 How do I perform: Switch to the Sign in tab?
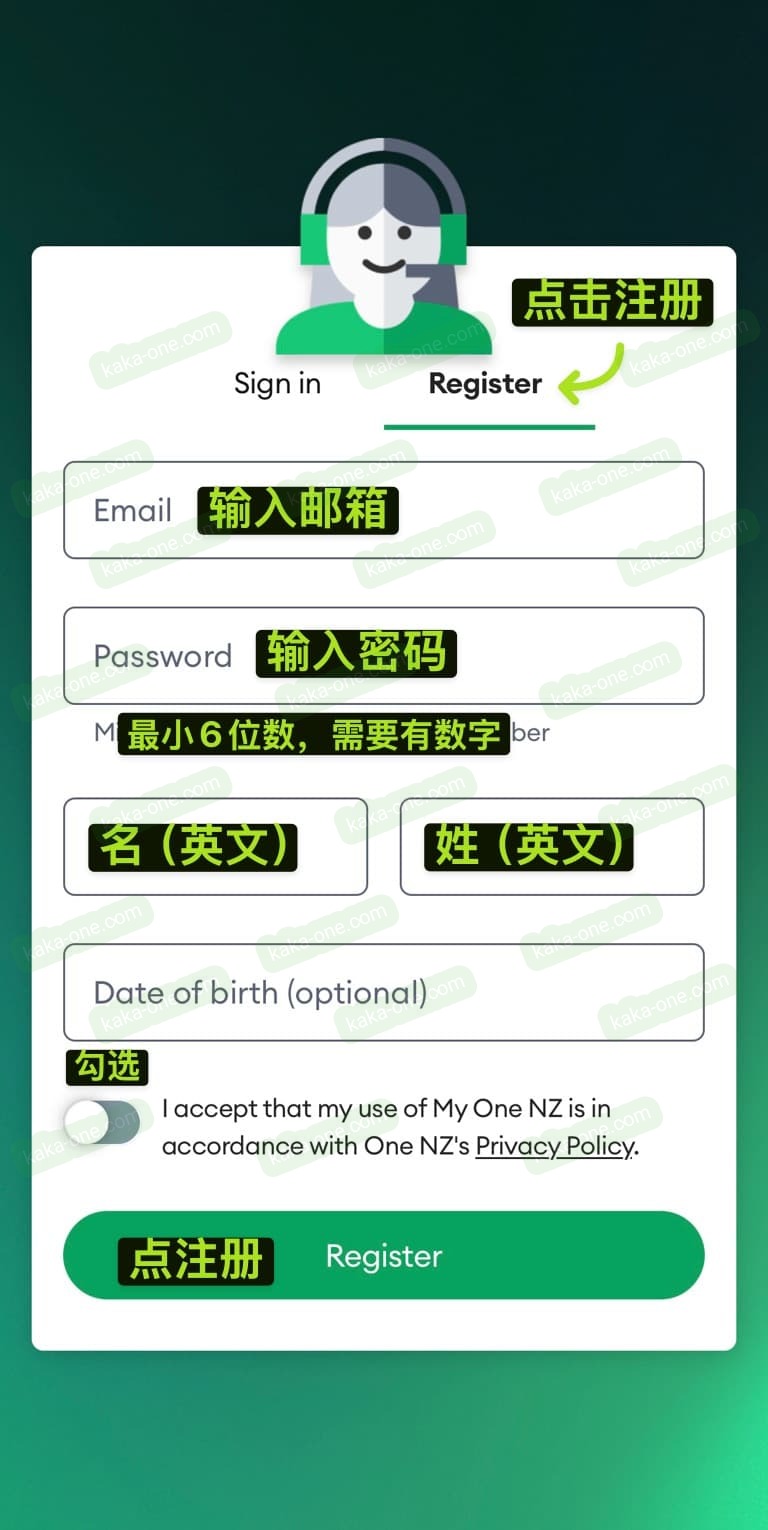(x=277, y=384)
